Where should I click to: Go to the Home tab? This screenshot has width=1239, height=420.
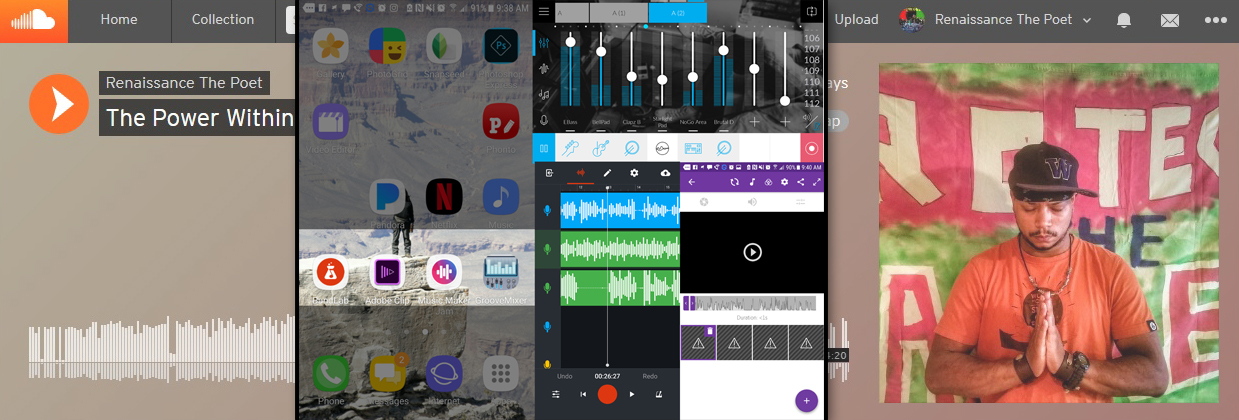119,19
